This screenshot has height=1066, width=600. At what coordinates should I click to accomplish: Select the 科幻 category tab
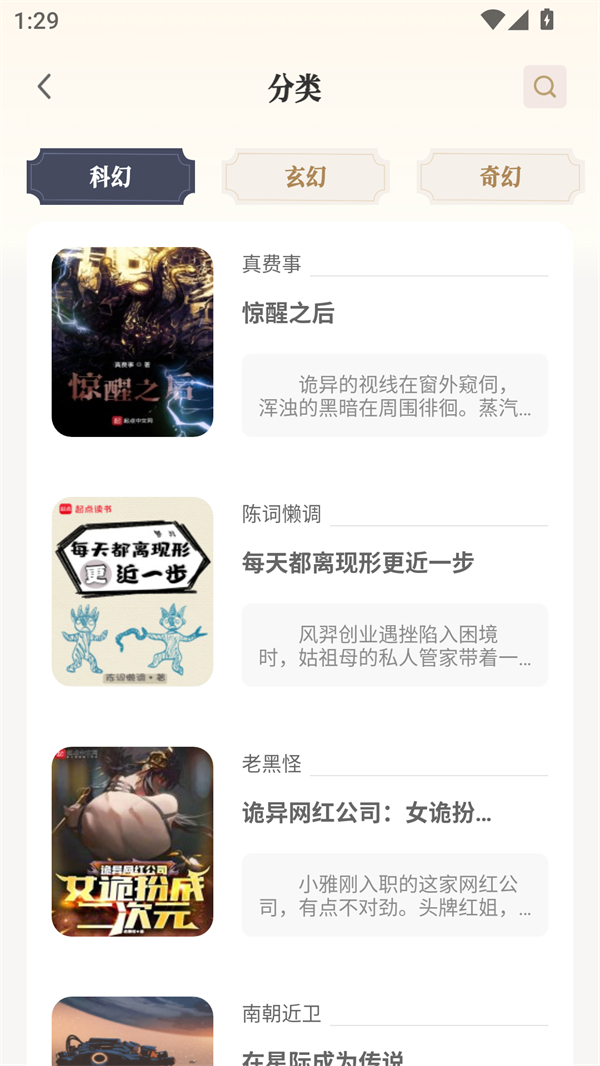click(x=111, y=177)
